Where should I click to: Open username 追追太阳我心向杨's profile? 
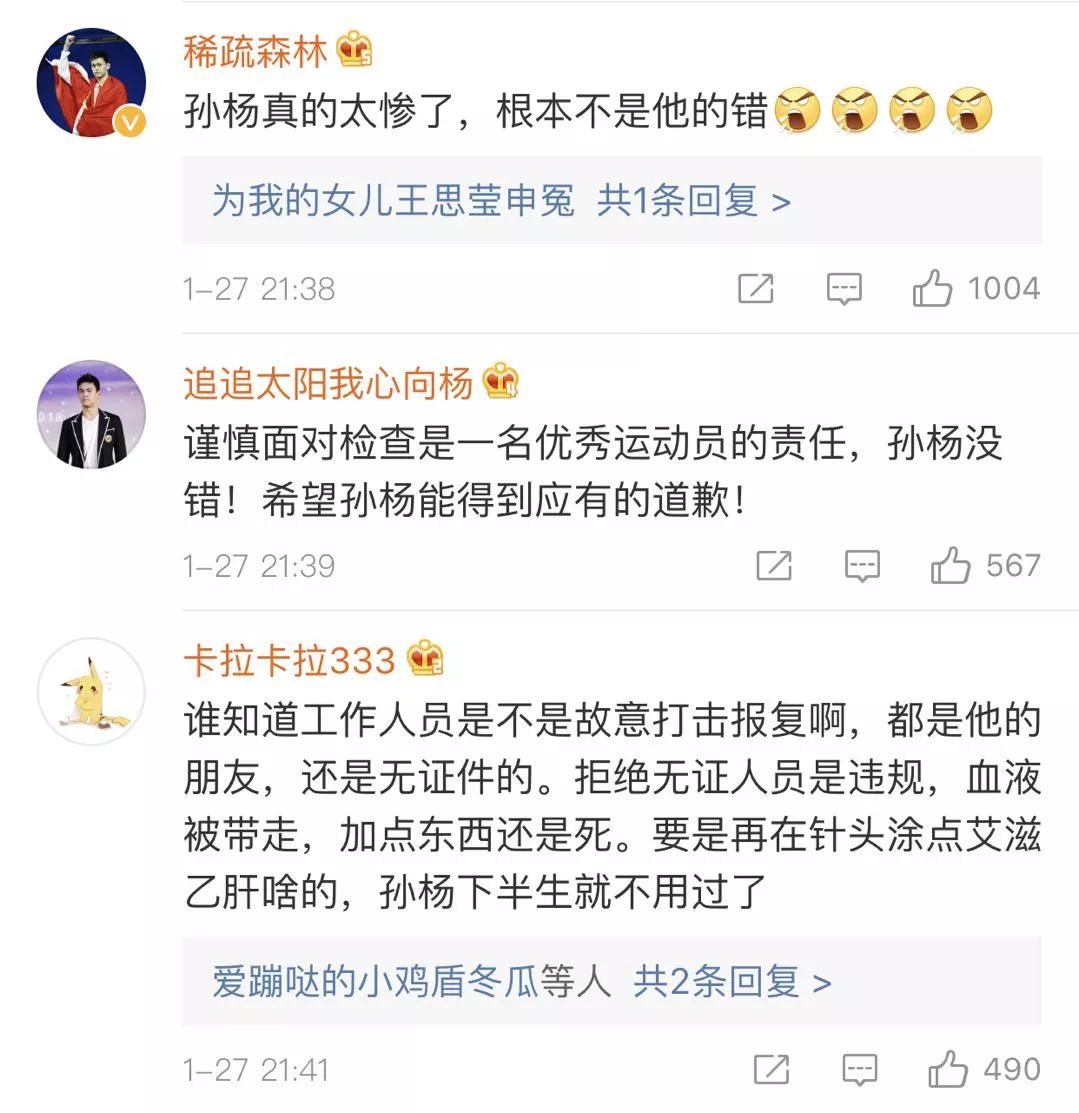(327, 383)
